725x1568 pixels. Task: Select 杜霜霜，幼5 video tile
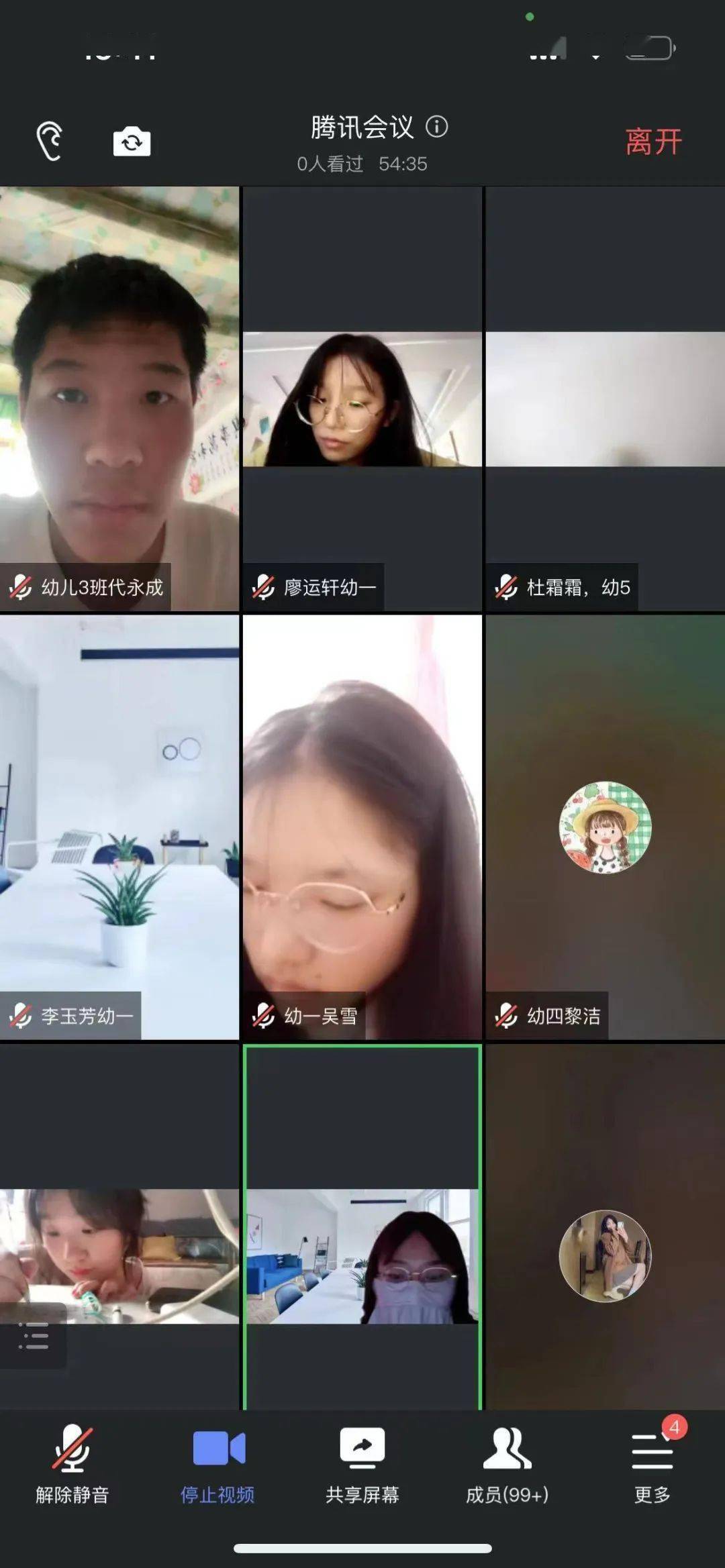605,399
